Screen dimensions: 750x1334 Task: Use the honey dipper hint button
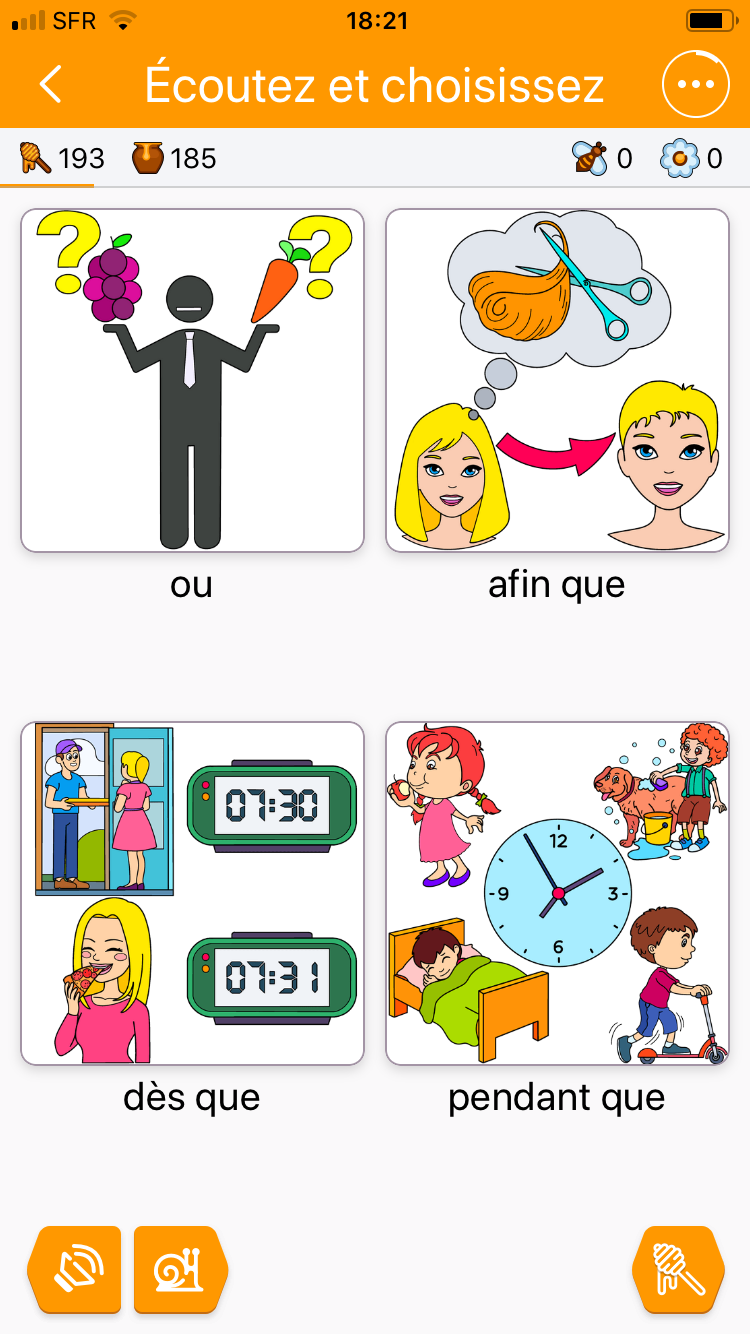[x=678, y=1270]
